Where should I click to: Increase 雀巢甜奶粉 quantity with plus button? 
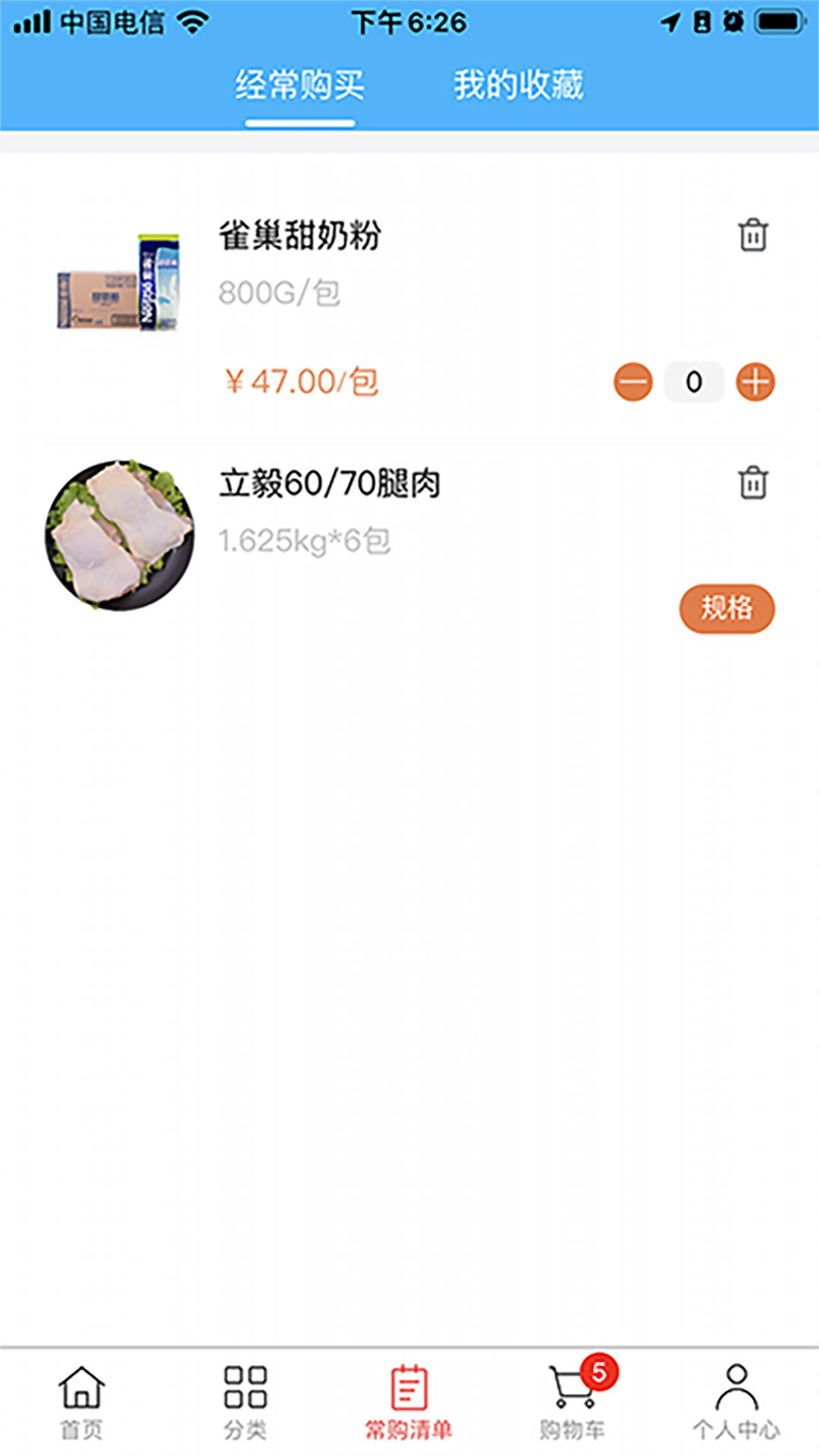coord(754,383)
